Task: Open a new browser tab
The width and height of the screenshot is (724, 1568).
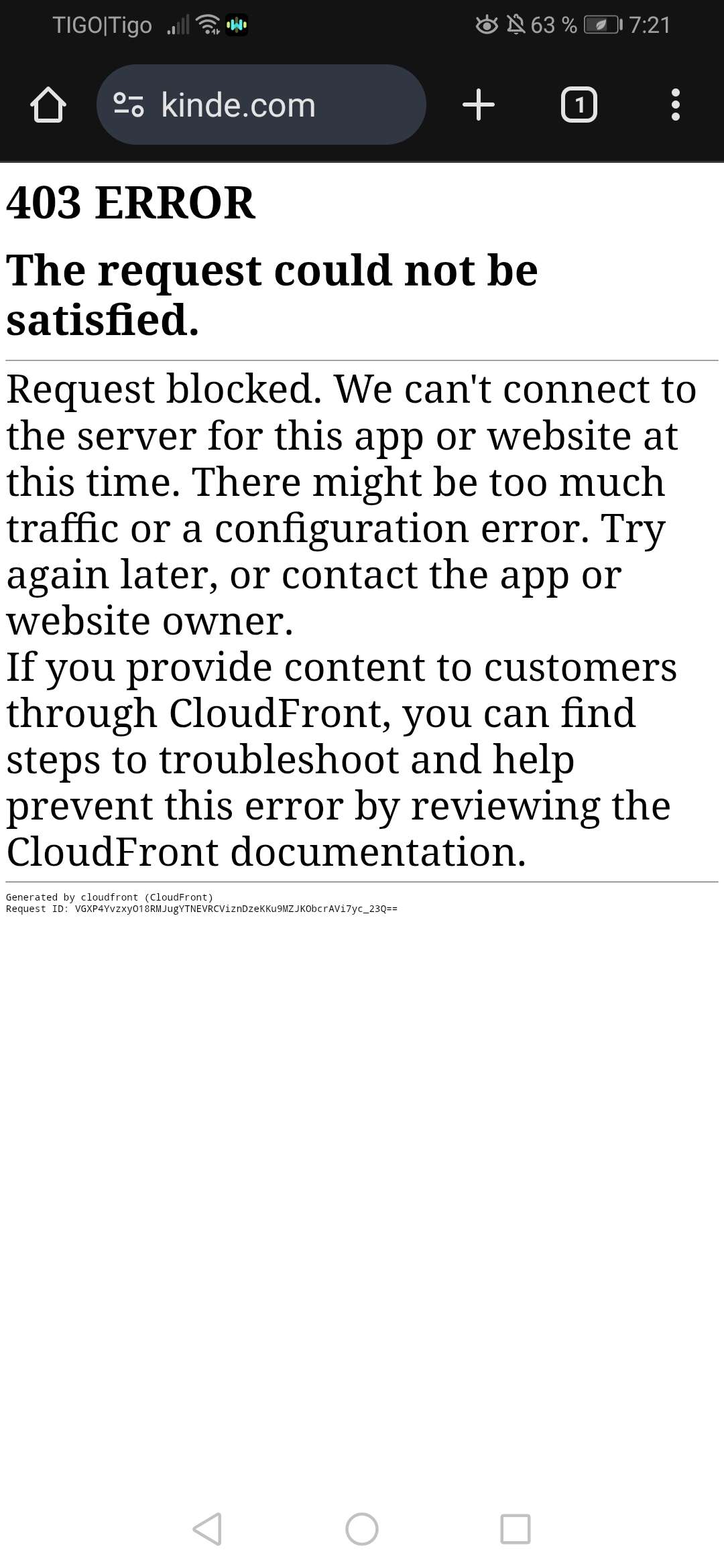Action: point(479,105)
